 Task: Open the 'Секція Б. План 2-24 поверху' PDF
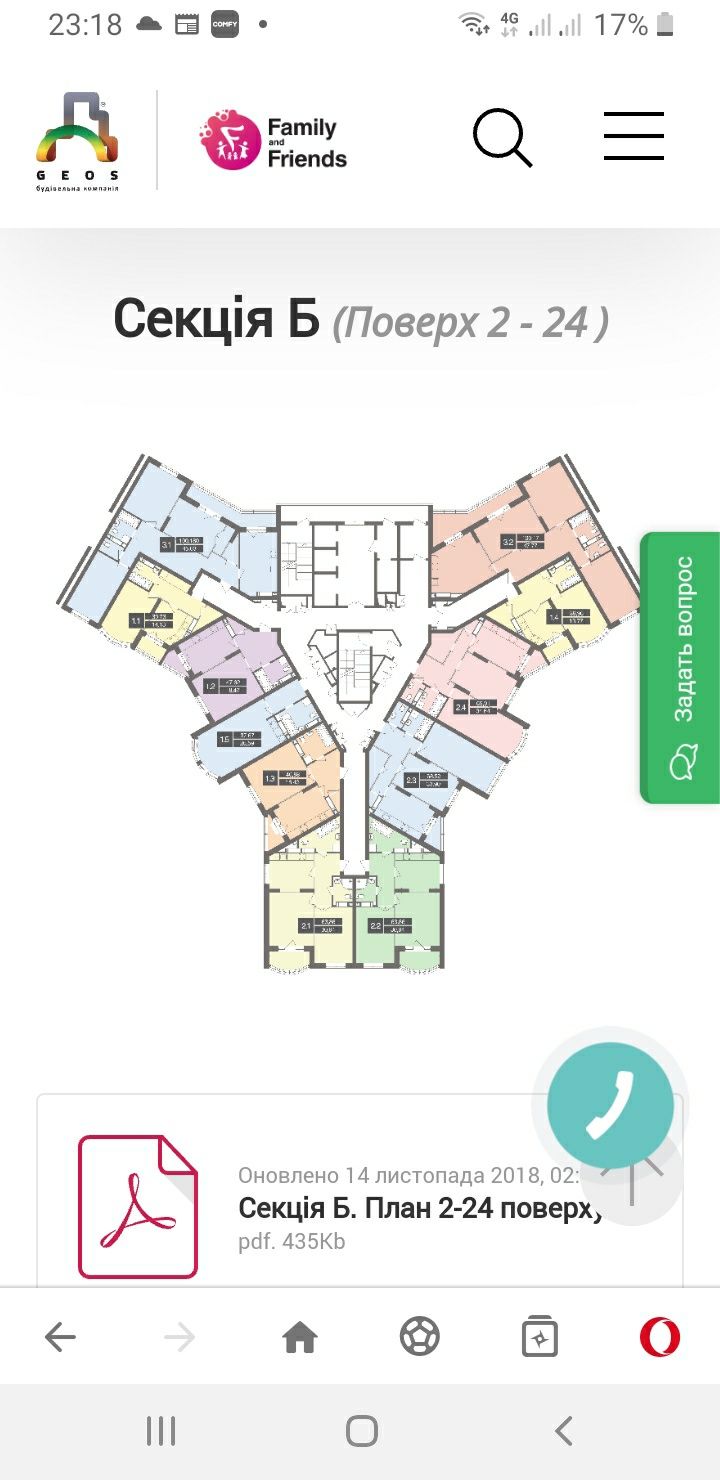420,1208
